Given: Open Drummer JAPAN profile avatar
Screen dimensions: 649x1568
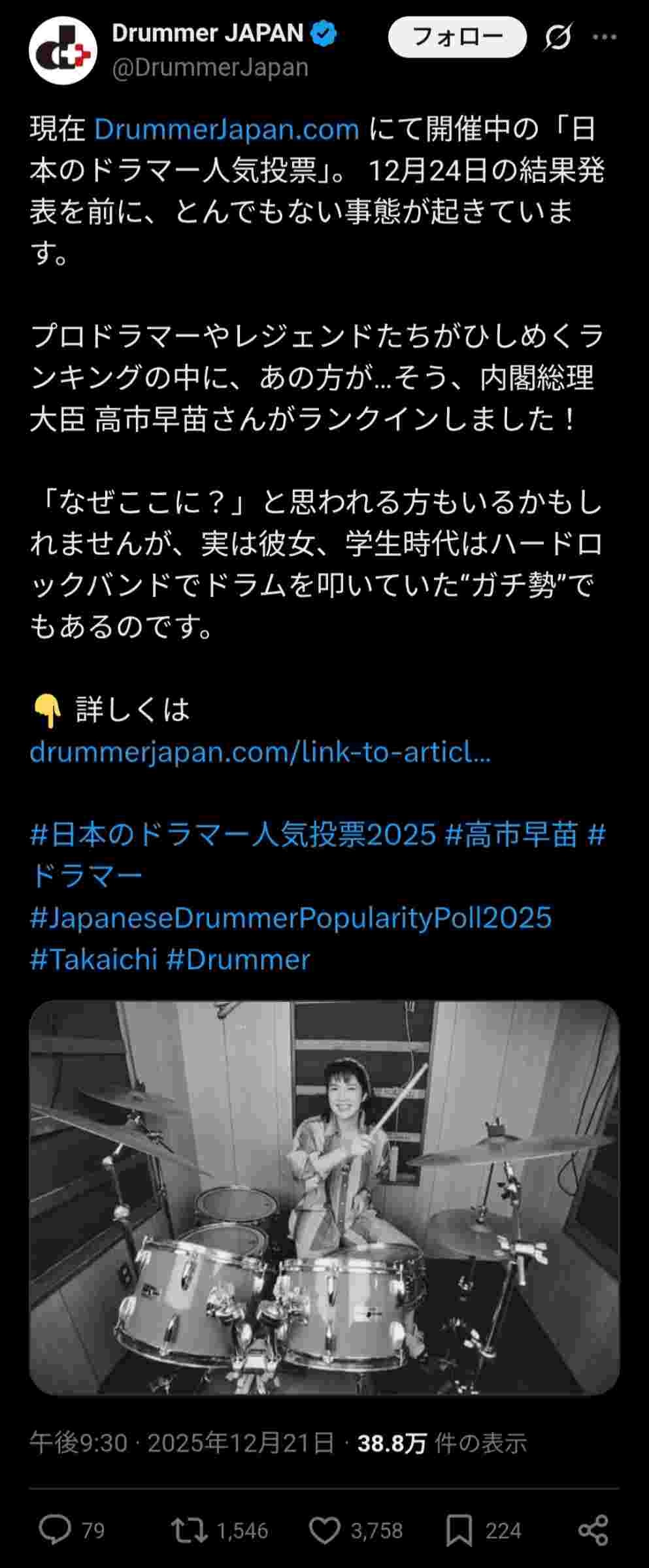Looking at the screenshot, I should coord(63,50).
